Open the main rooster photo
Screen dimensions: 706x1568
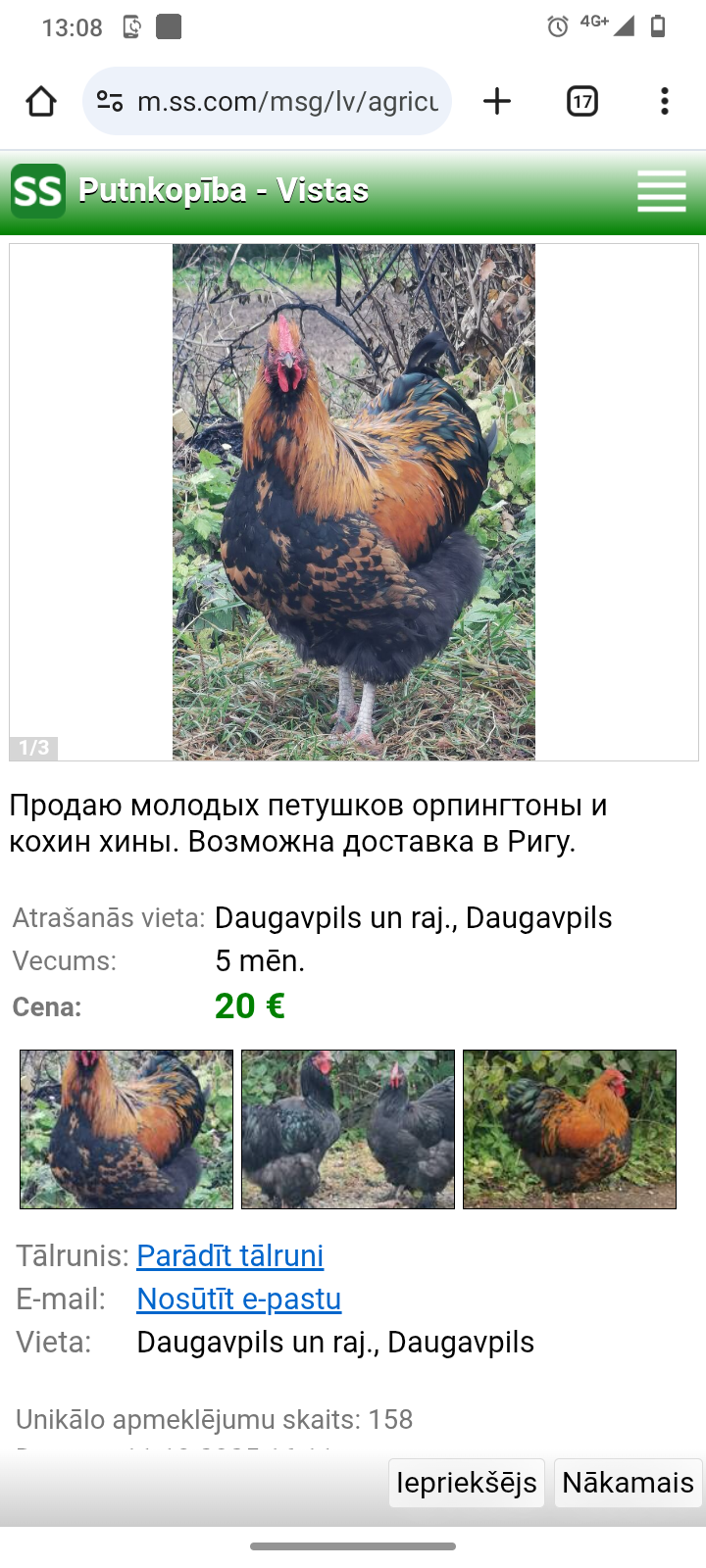click(354, 502)
